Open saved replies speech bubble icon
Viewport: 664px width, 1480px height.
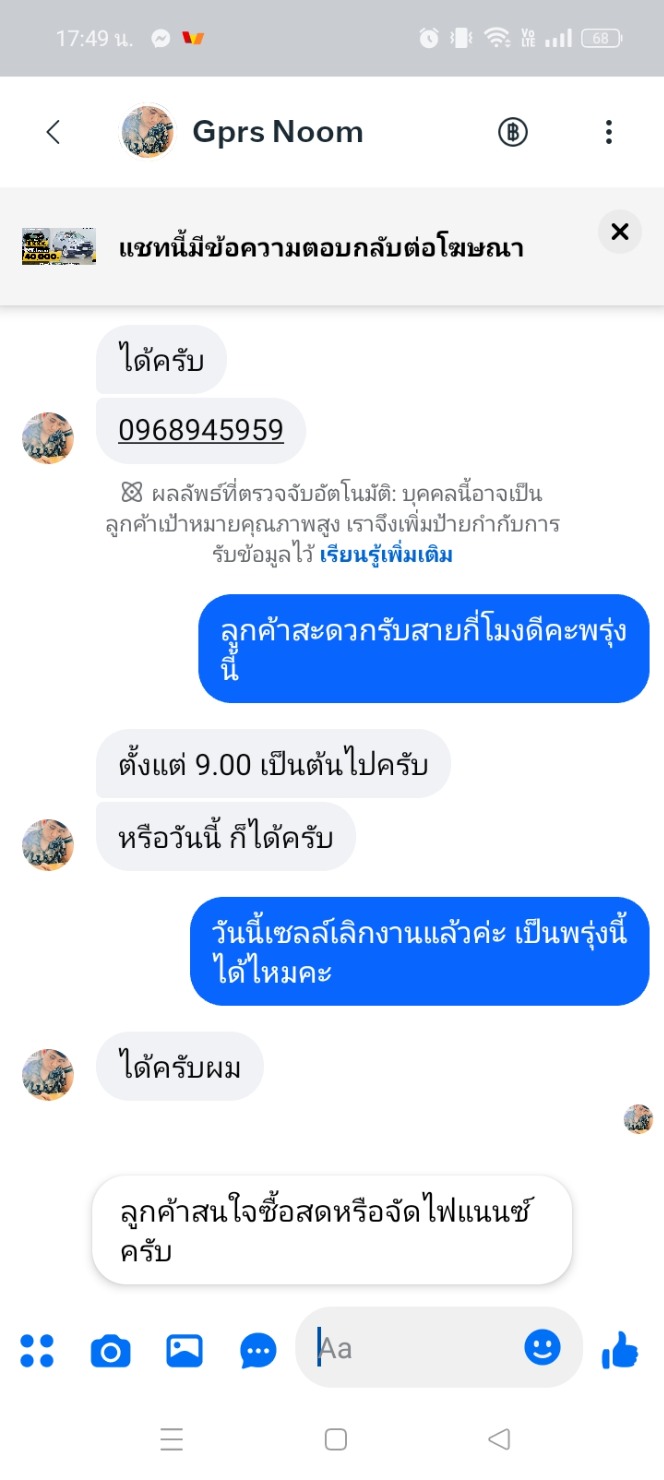pos(258,1351)
